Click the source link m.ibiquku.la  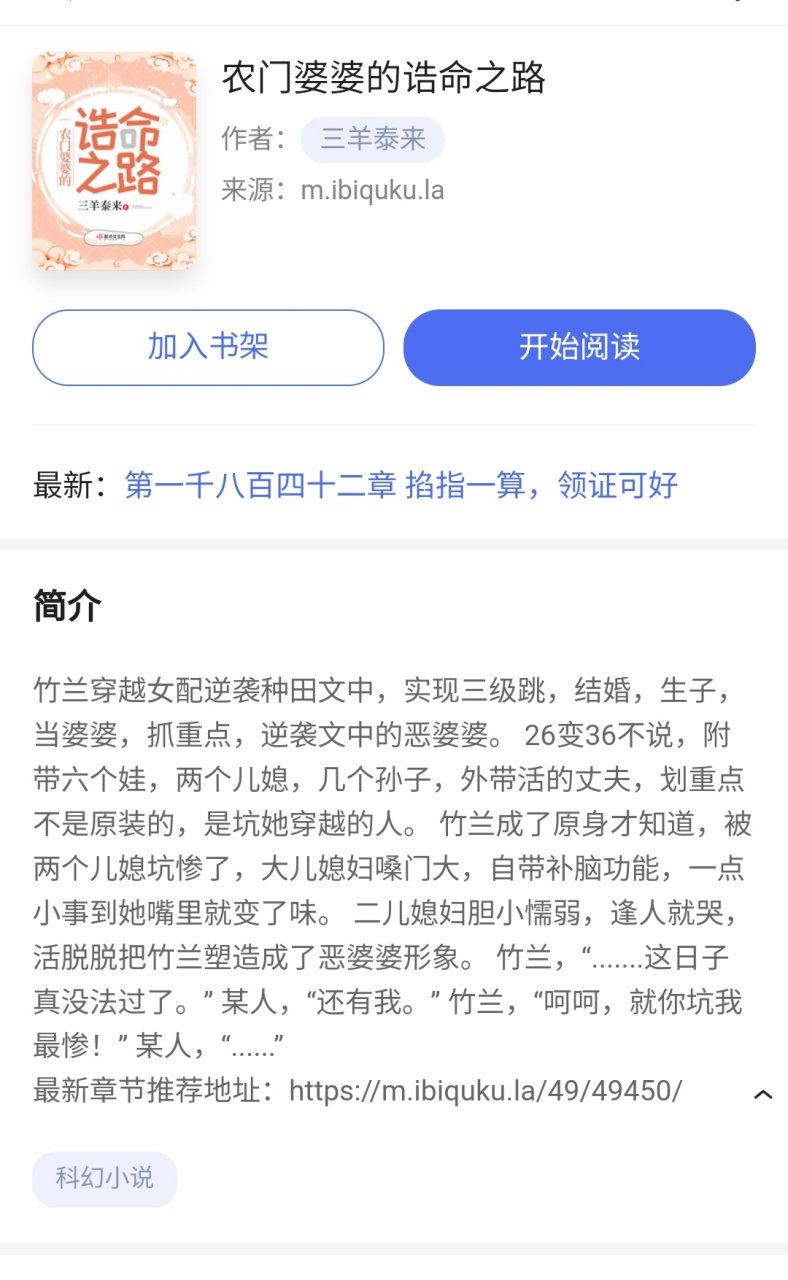(x=371, y=190)
